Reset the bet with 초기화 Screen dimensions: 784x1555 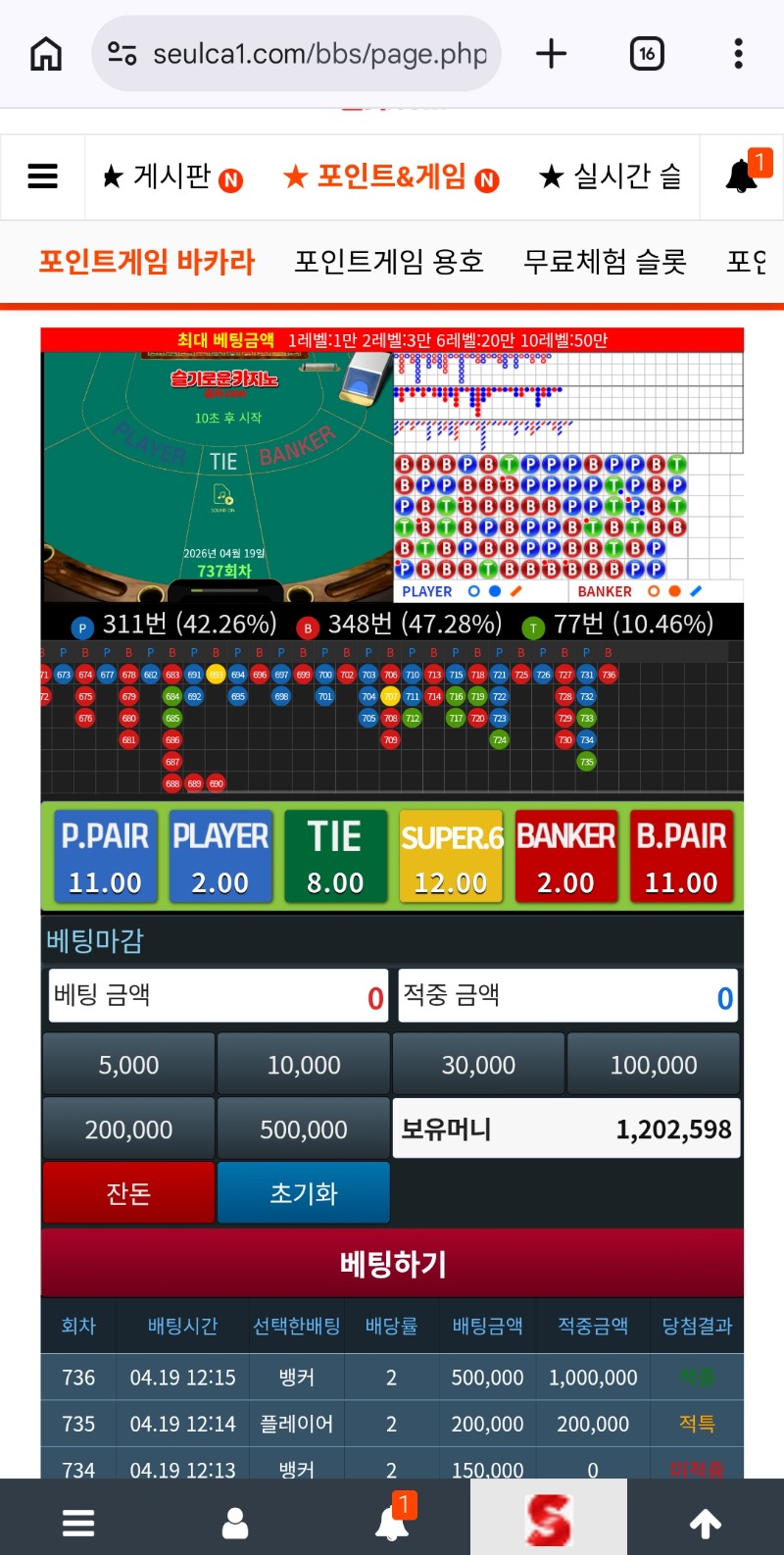tap(304, 1193)
